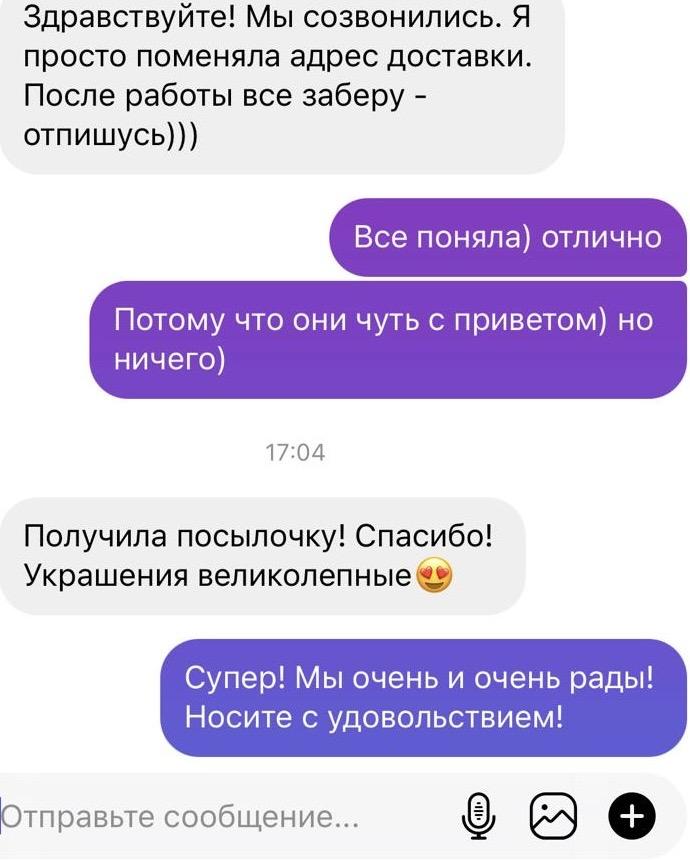
Task: Record a voice message with microphone
Action: [479, 817]
